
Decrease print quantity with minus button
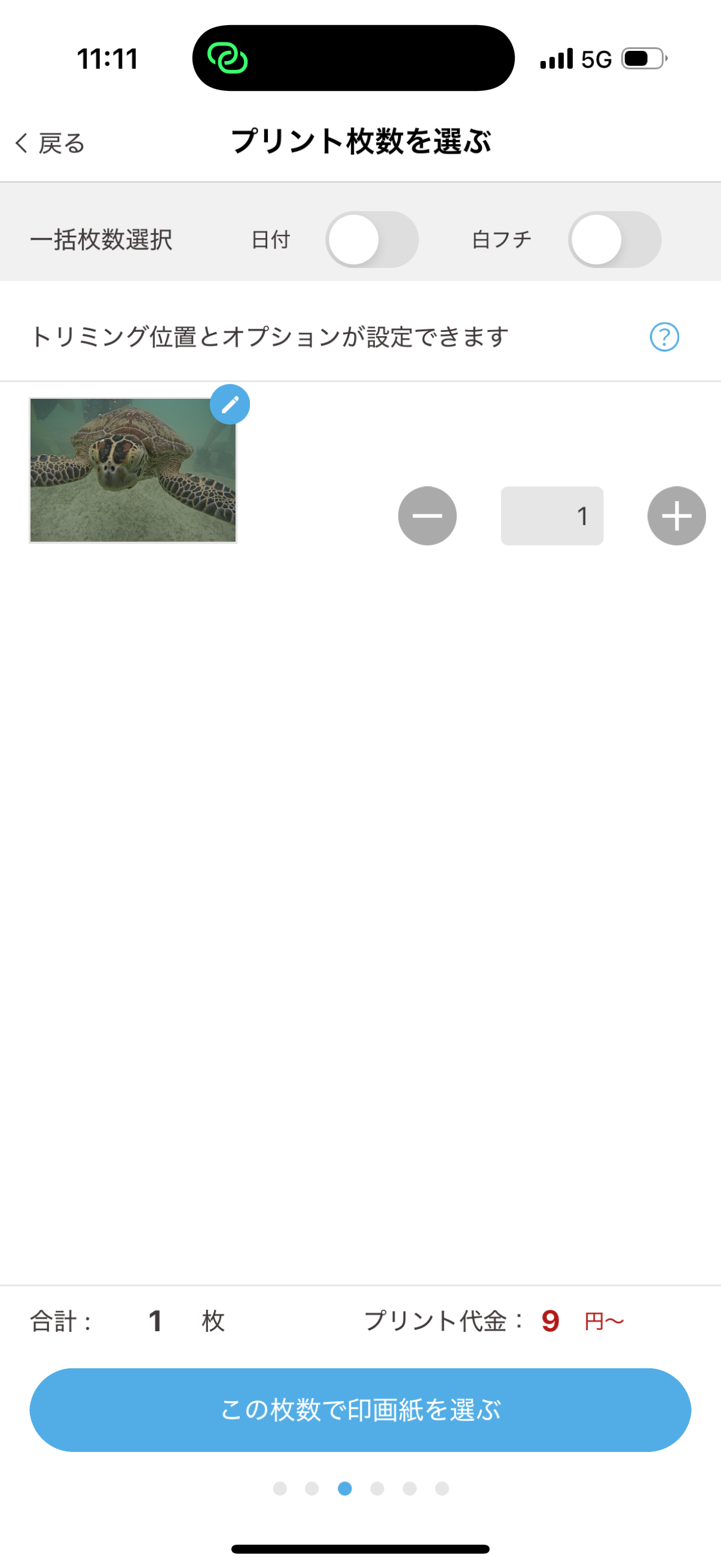427,515
